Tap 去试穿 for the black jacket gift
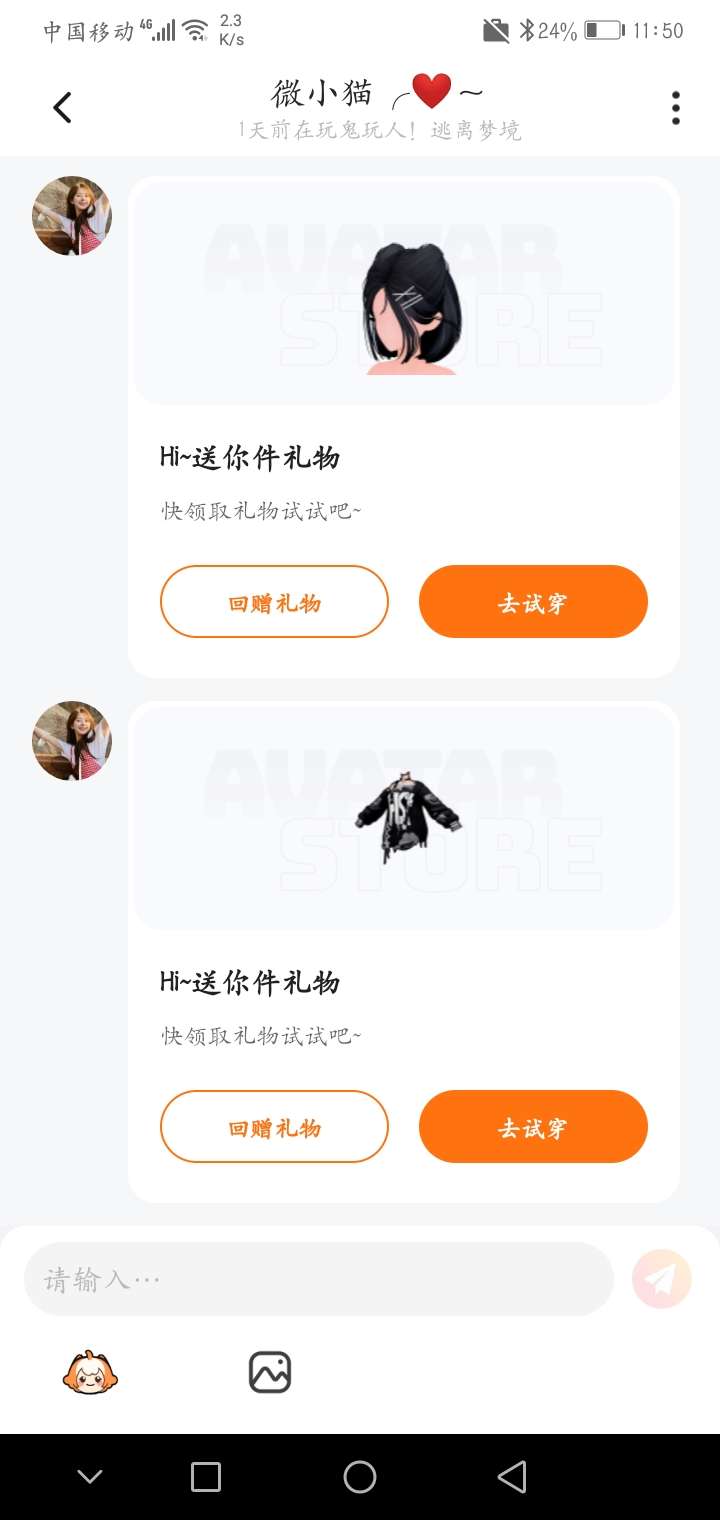Image resolution: width=720 pixels, height=1520 pixels. tap(533, 1127)
